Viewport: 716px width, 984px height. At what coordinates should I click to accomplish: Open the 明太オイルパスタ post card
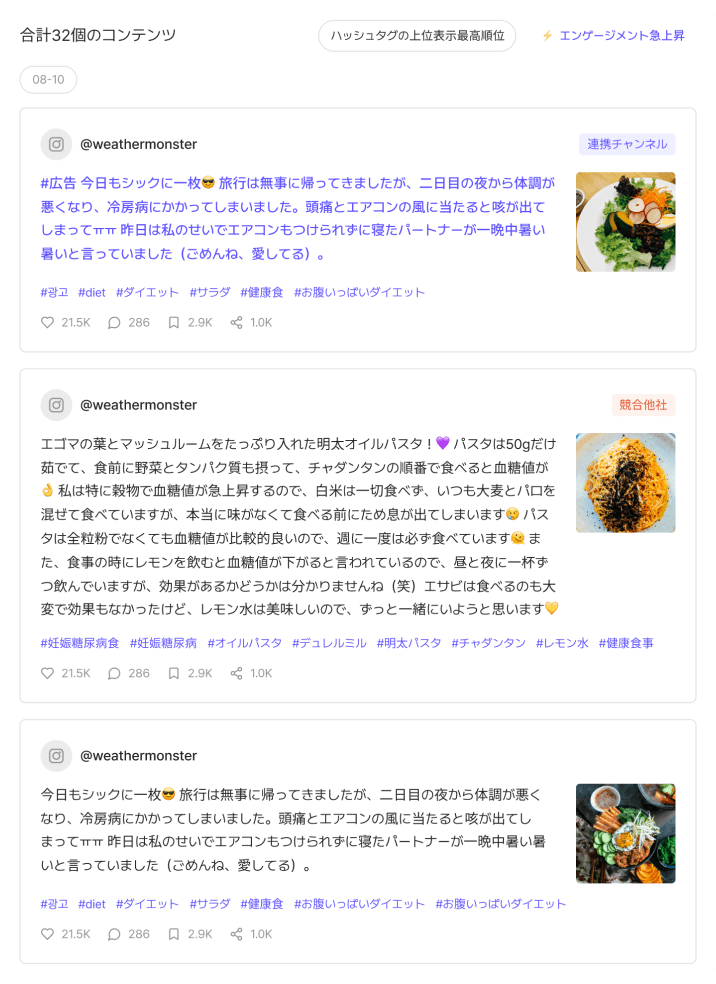point(358,535)
